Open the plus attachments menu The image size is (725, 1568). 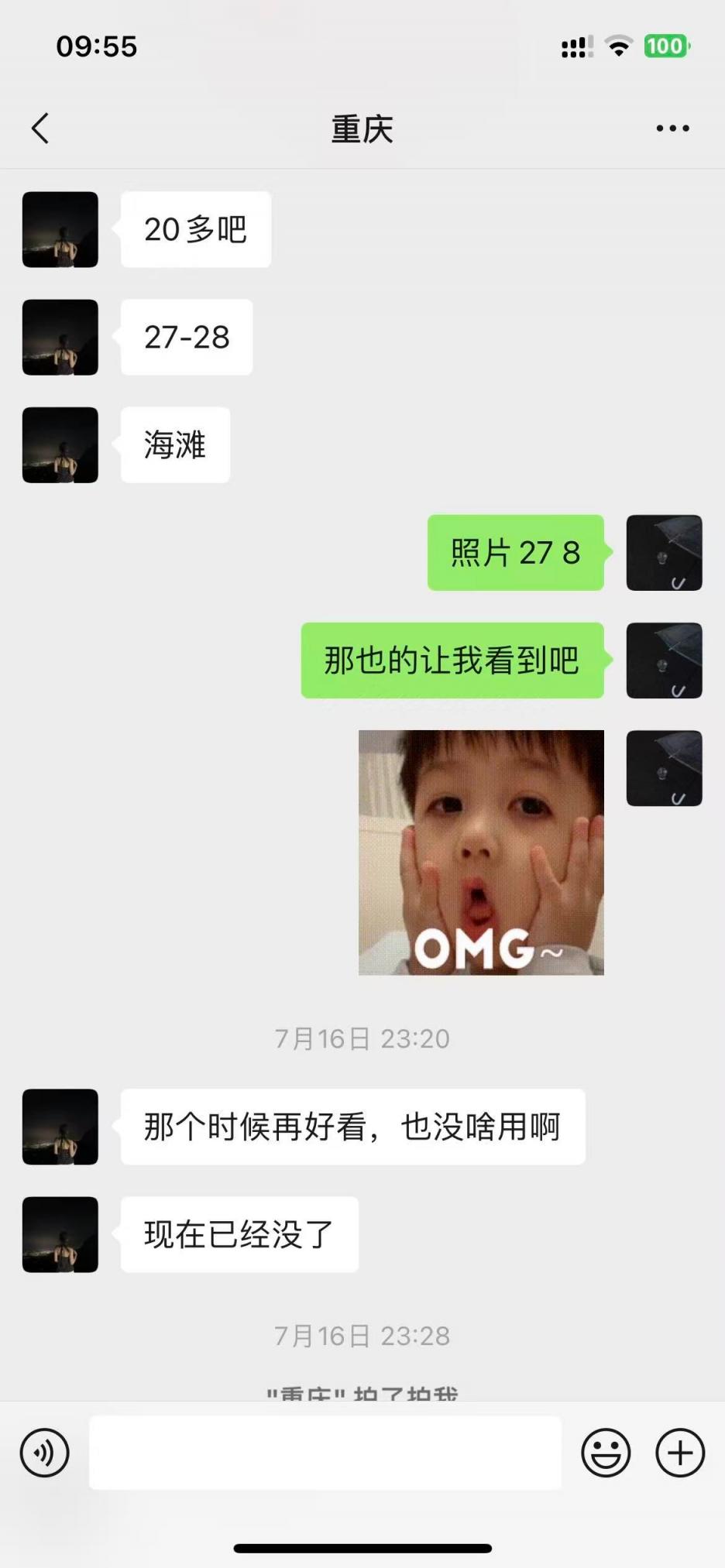point(680,1453)
